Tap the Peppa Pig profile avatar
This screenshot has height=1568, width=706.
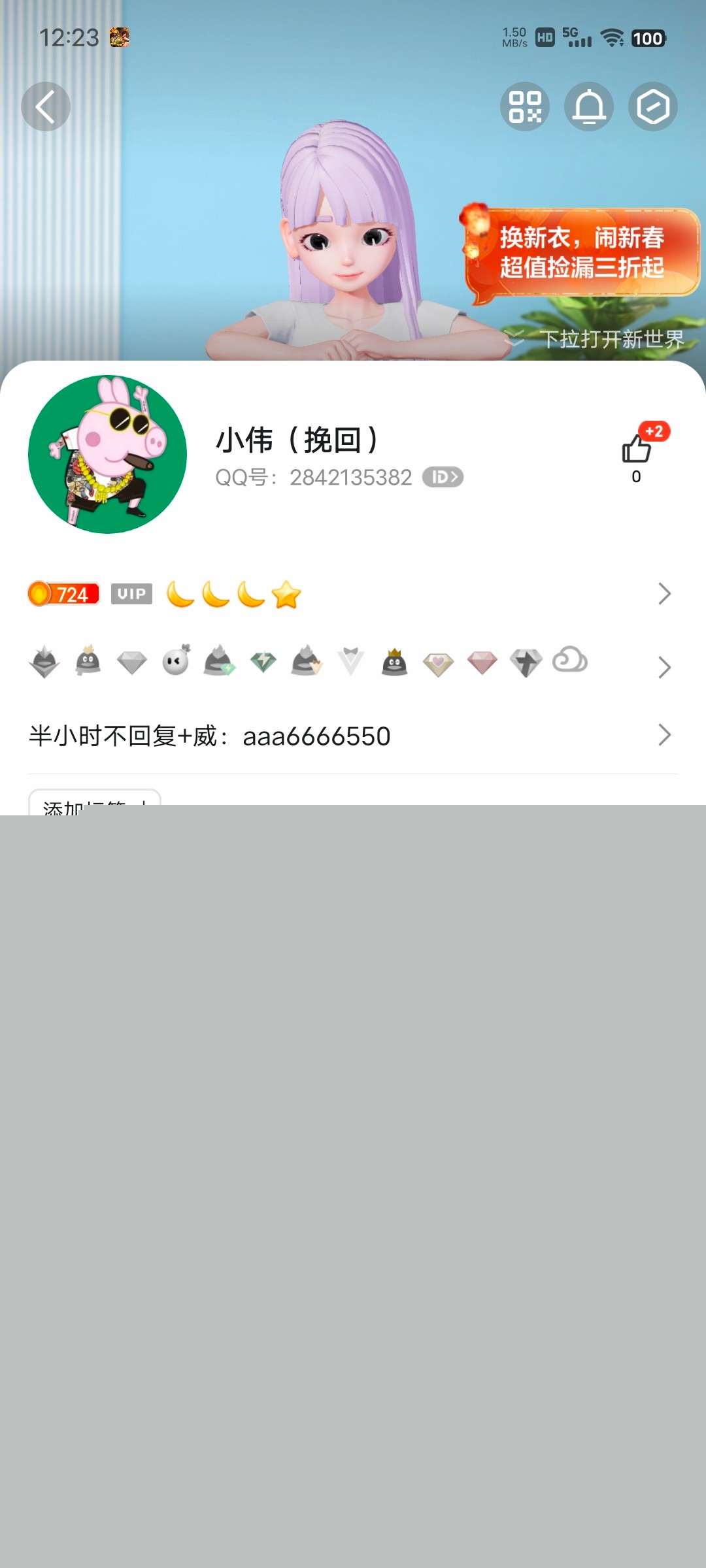[109, 451]
